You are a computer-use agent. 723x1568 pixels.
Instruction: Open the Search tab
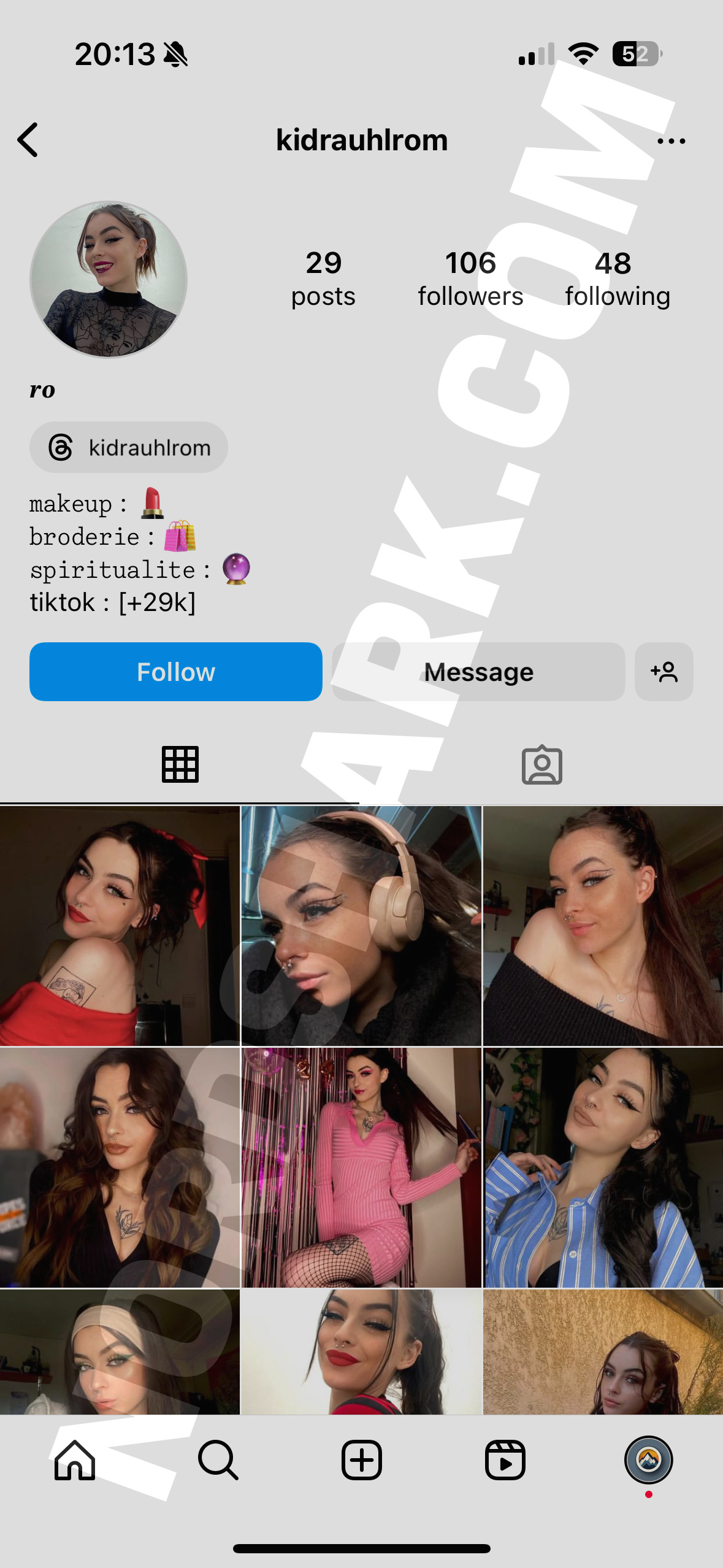click(x=218, y=1460)
